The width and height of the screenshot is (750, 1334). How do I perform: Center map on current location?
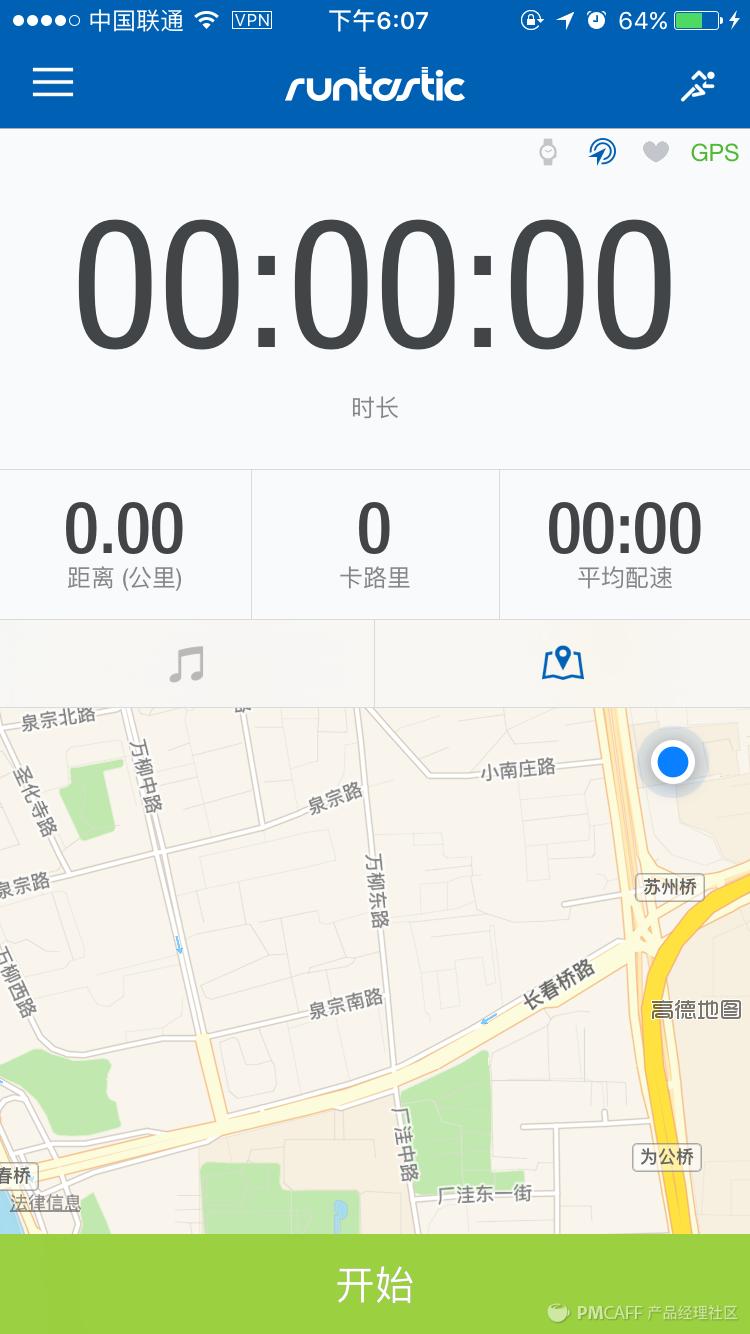672,762
